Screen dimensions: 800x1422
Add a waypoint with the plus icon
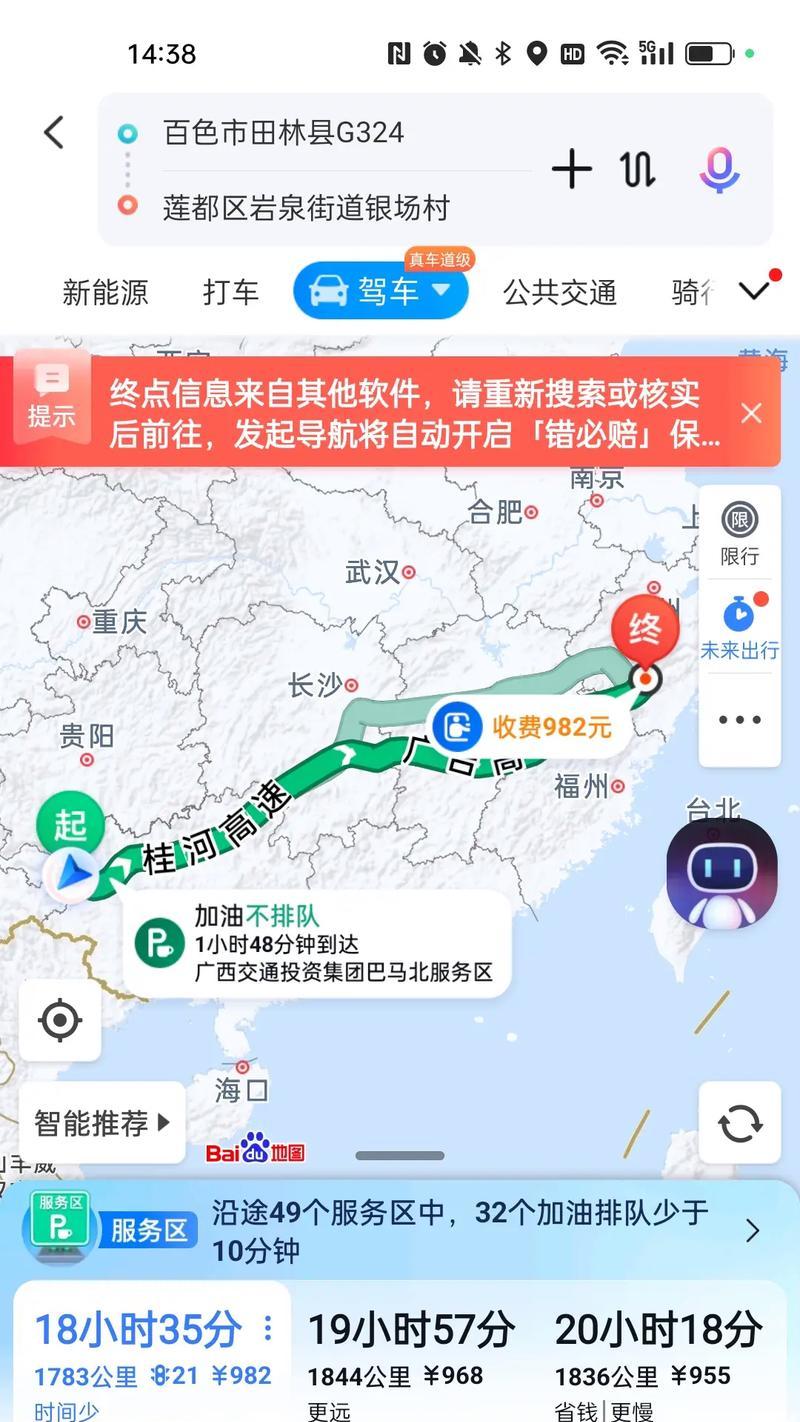(x=572, y=170)
